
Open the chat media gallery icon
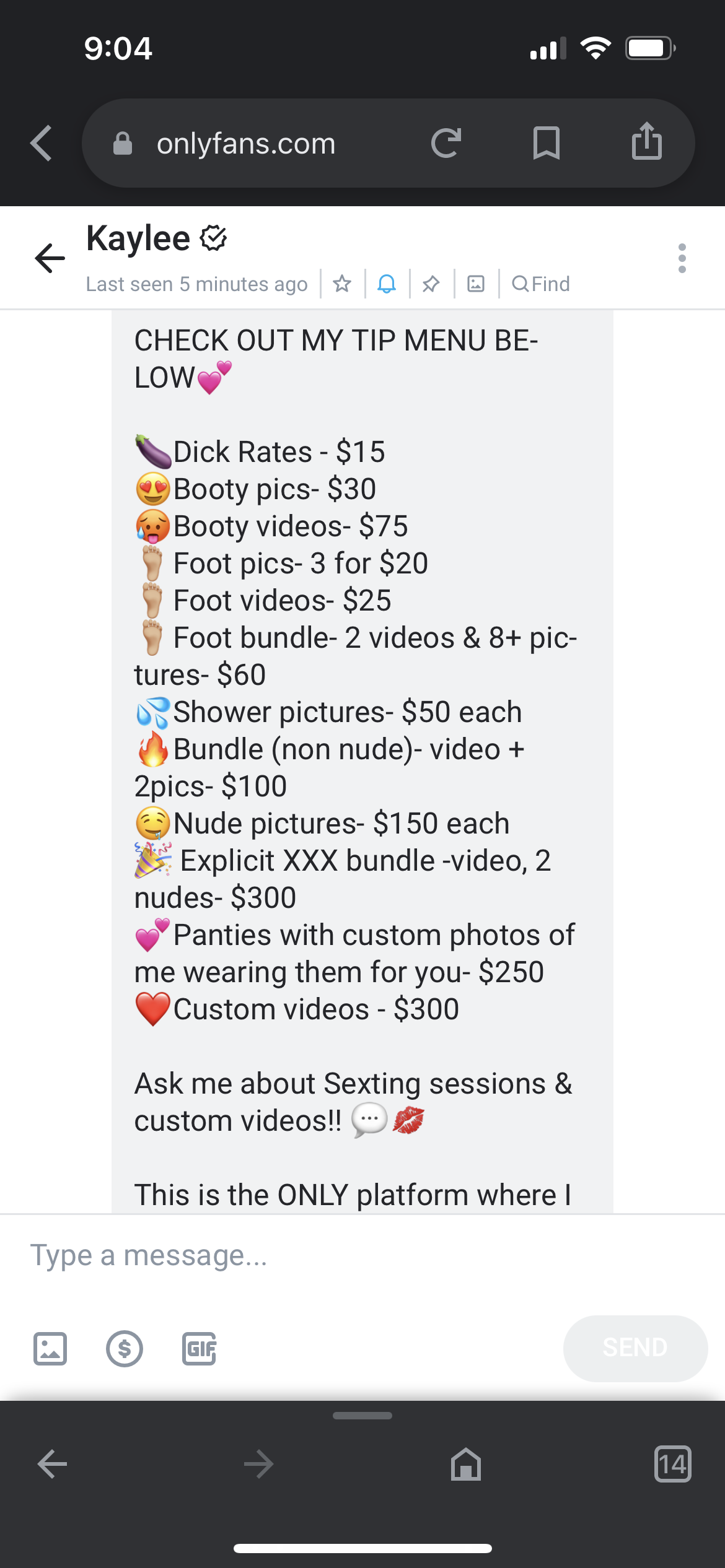point(476,284)
